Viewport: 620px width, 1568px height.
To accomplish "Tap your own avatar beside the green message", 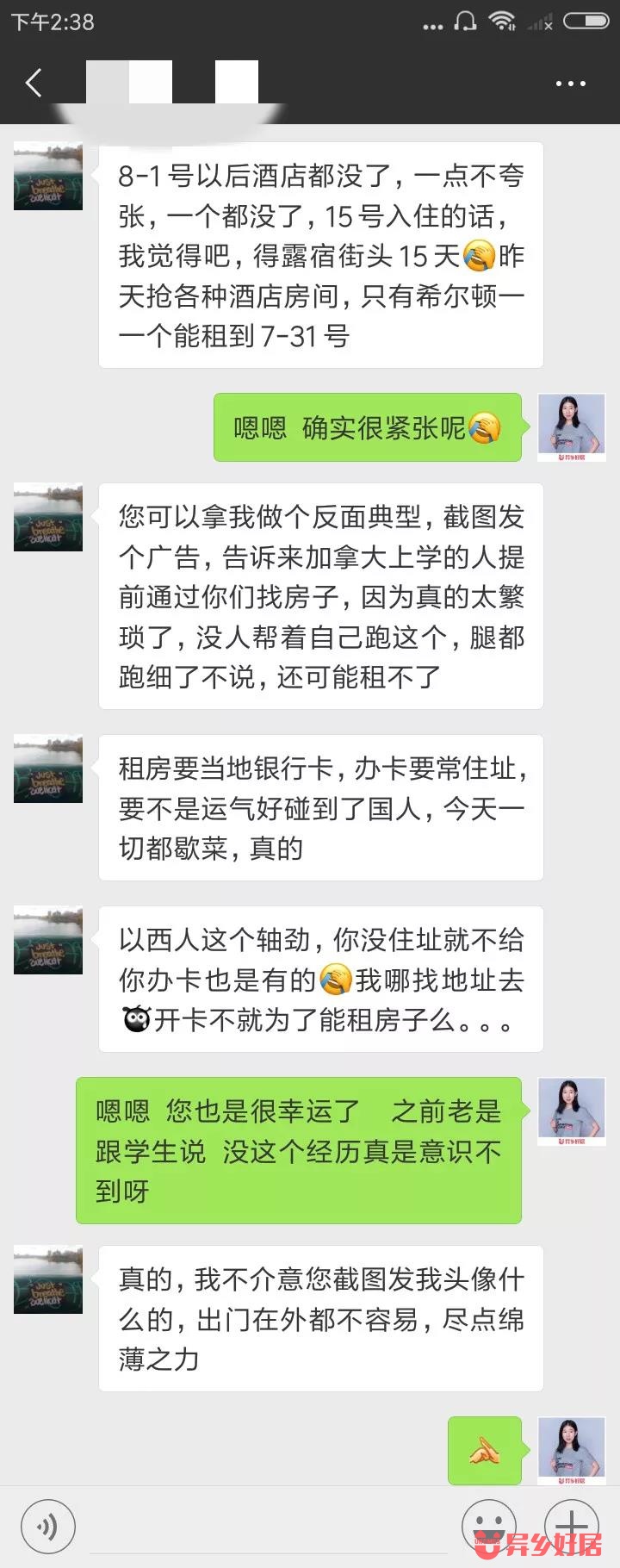I will 572,428.
